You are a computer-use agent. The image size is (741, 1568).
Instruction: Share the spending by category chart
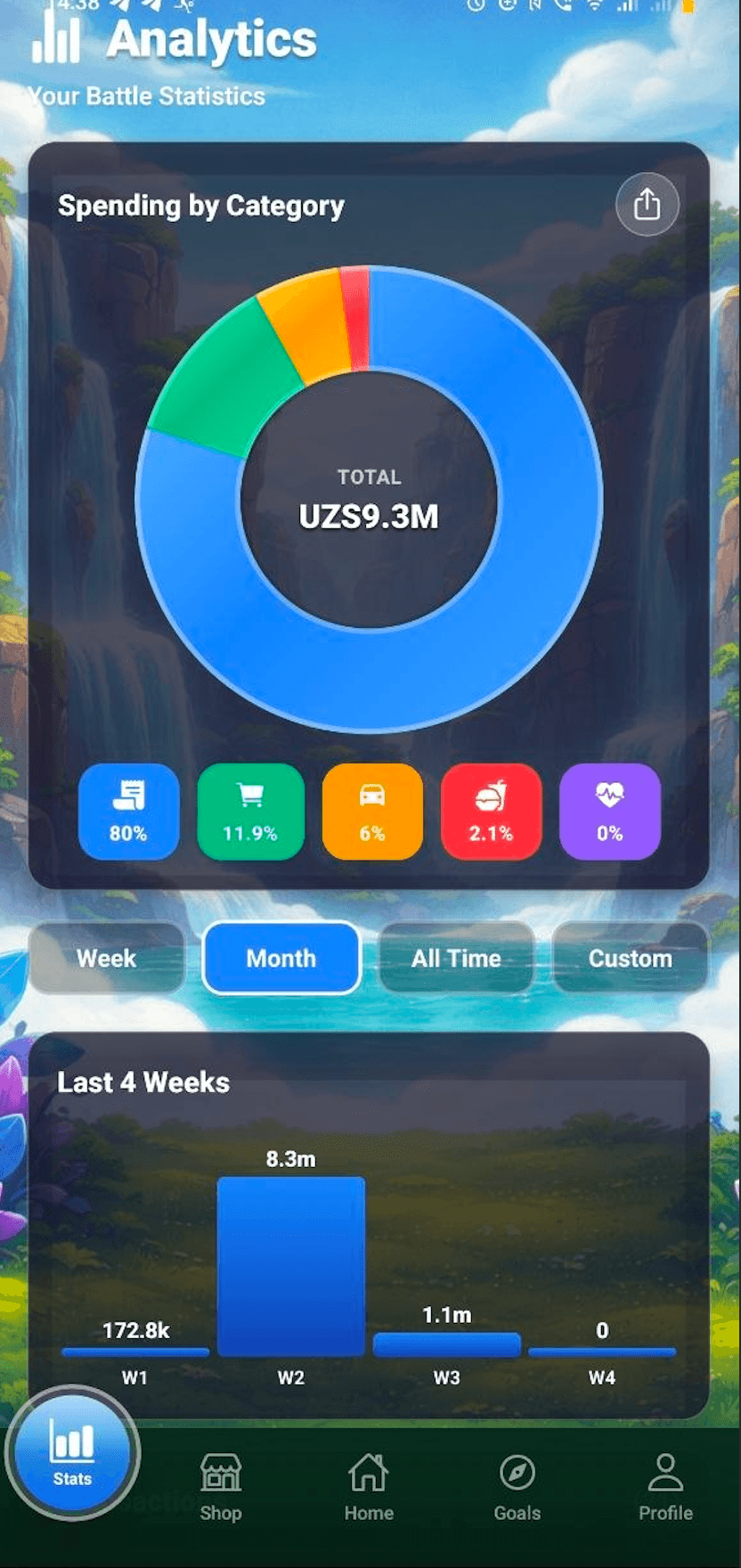coord(647,204)
